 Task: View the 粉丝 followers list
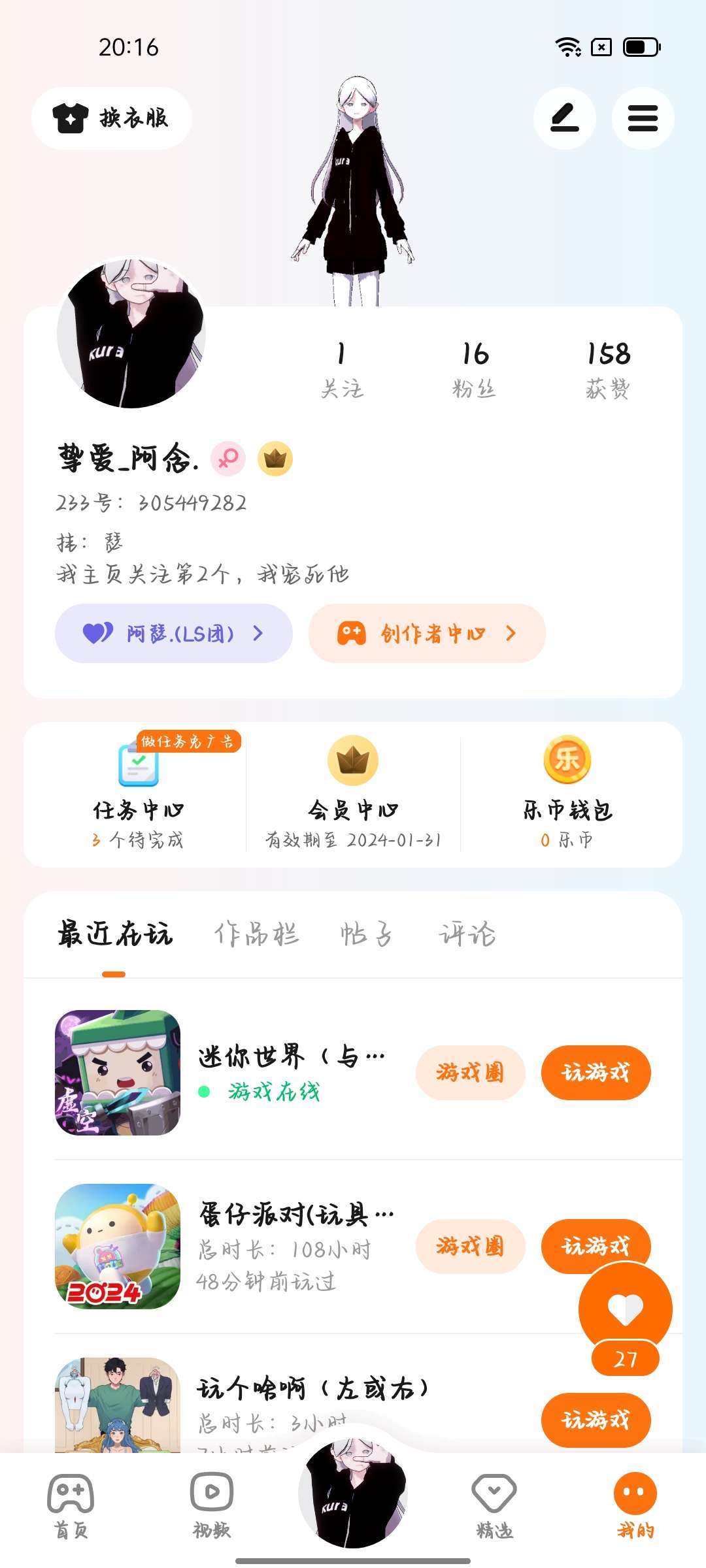point(475,370)
